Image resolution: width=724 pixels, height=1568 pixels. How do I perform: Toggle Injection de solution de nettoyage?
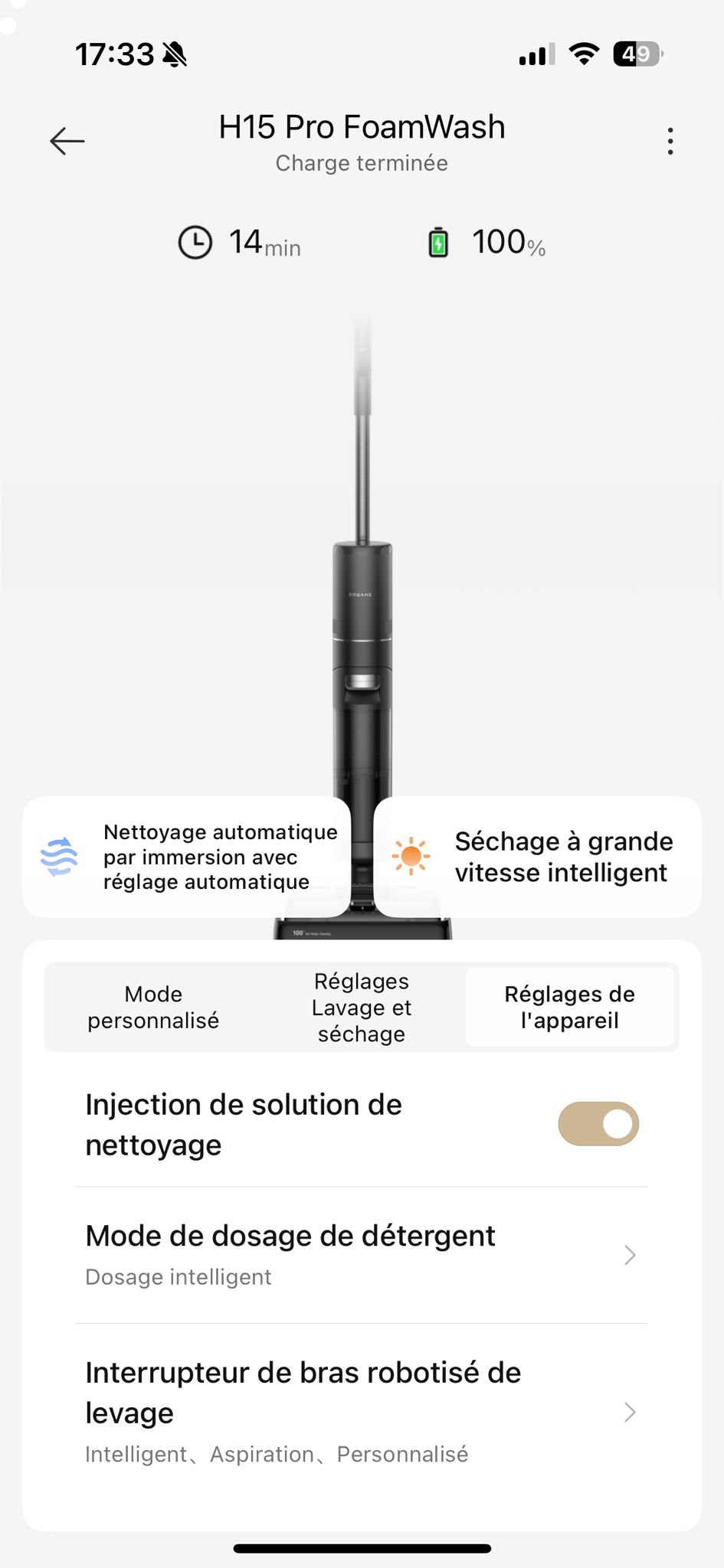(x=598, y=1124)
